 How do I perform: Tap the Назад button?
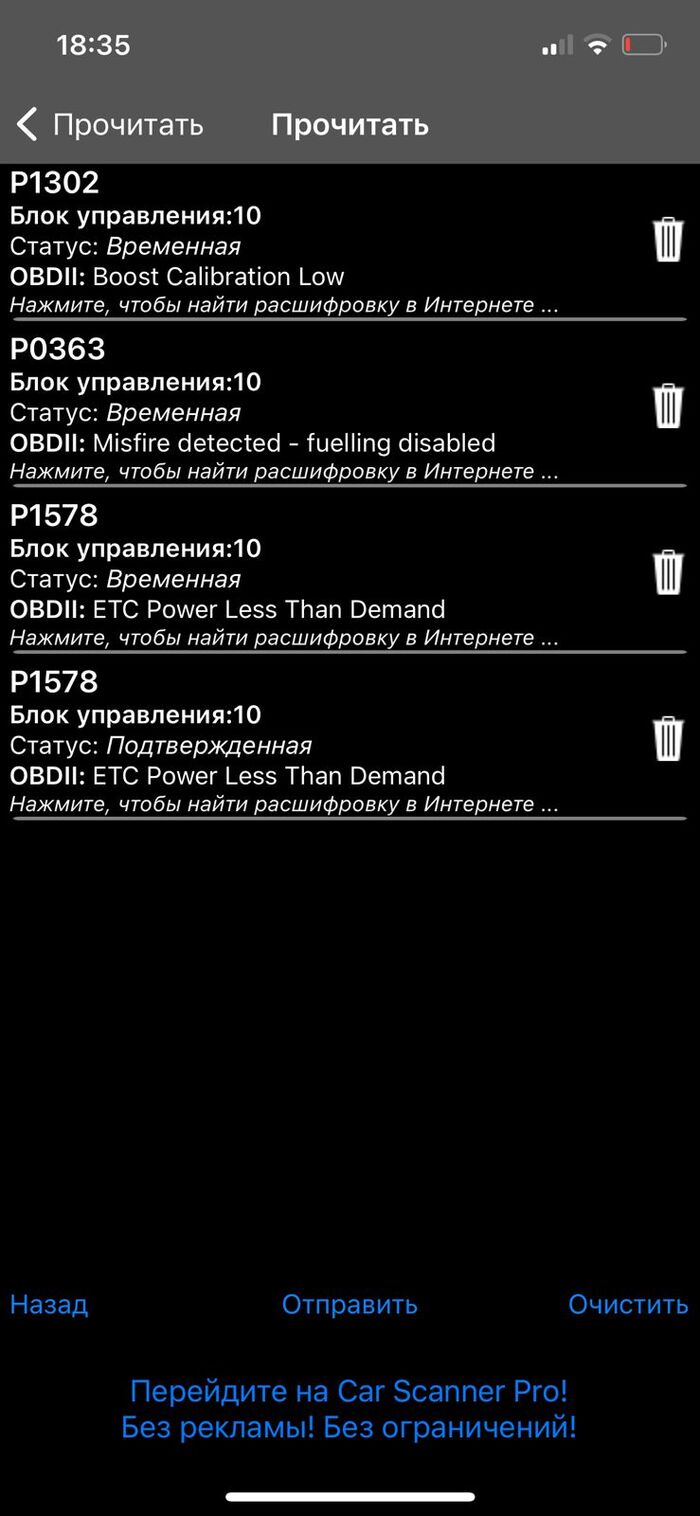49,1304
